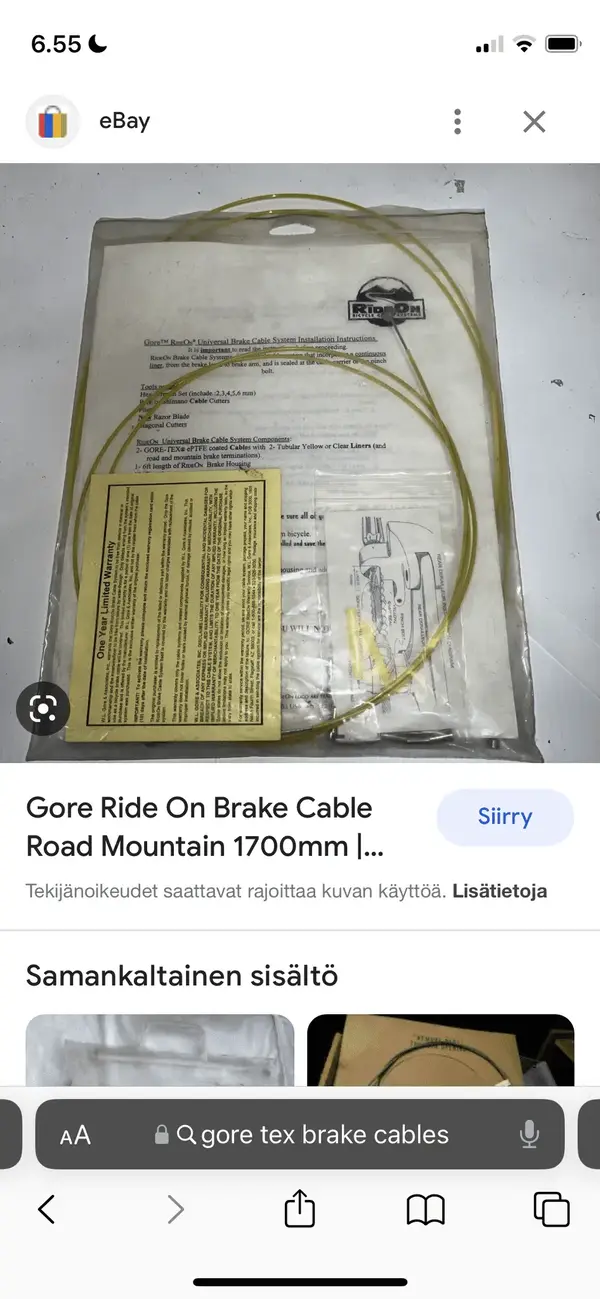Close the image preview
Image resolution: width=600 pixels, height=1299 pixels.
point(534,122)
